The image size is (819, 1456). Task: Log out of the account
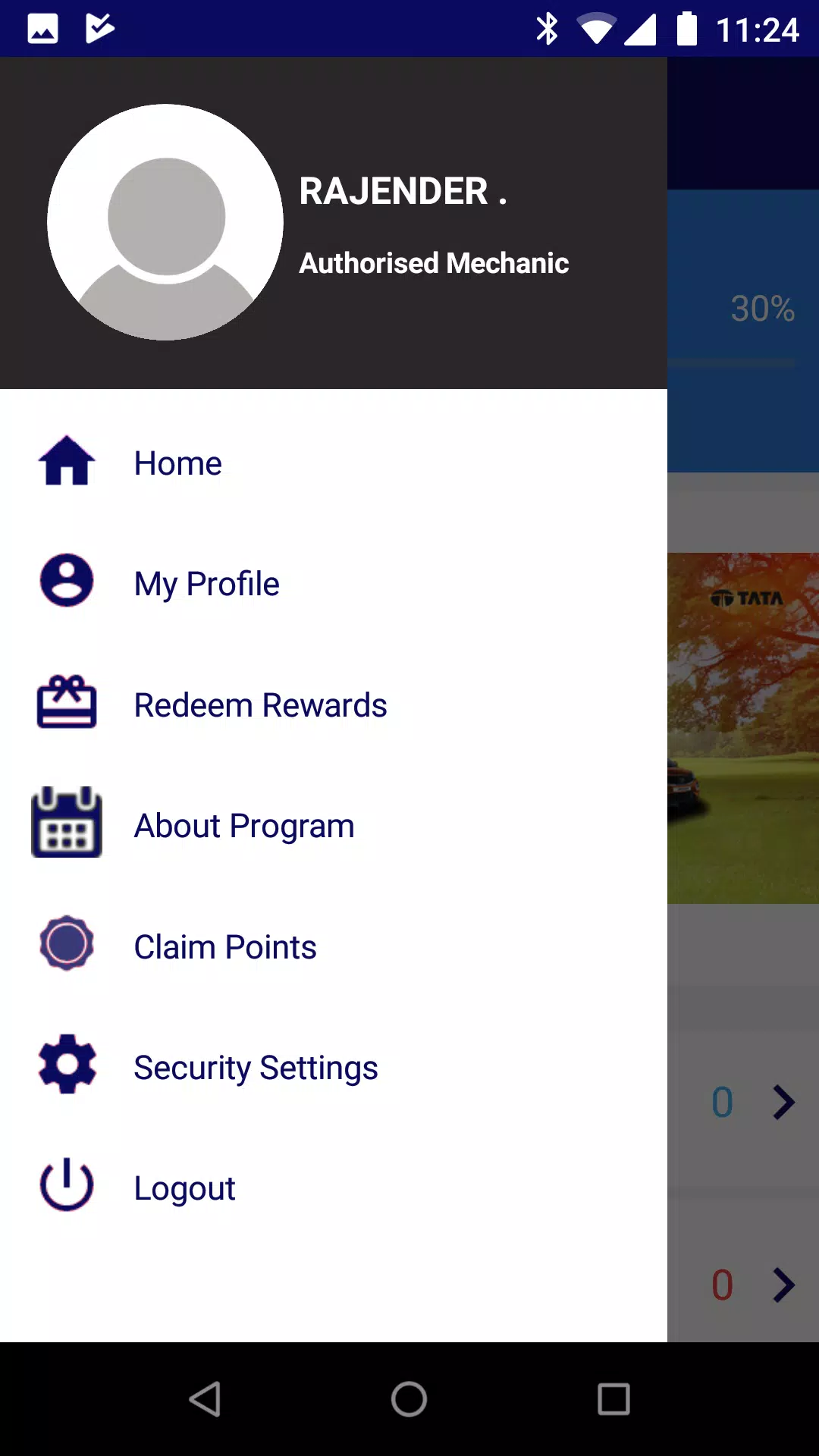tap(184, 1188)
